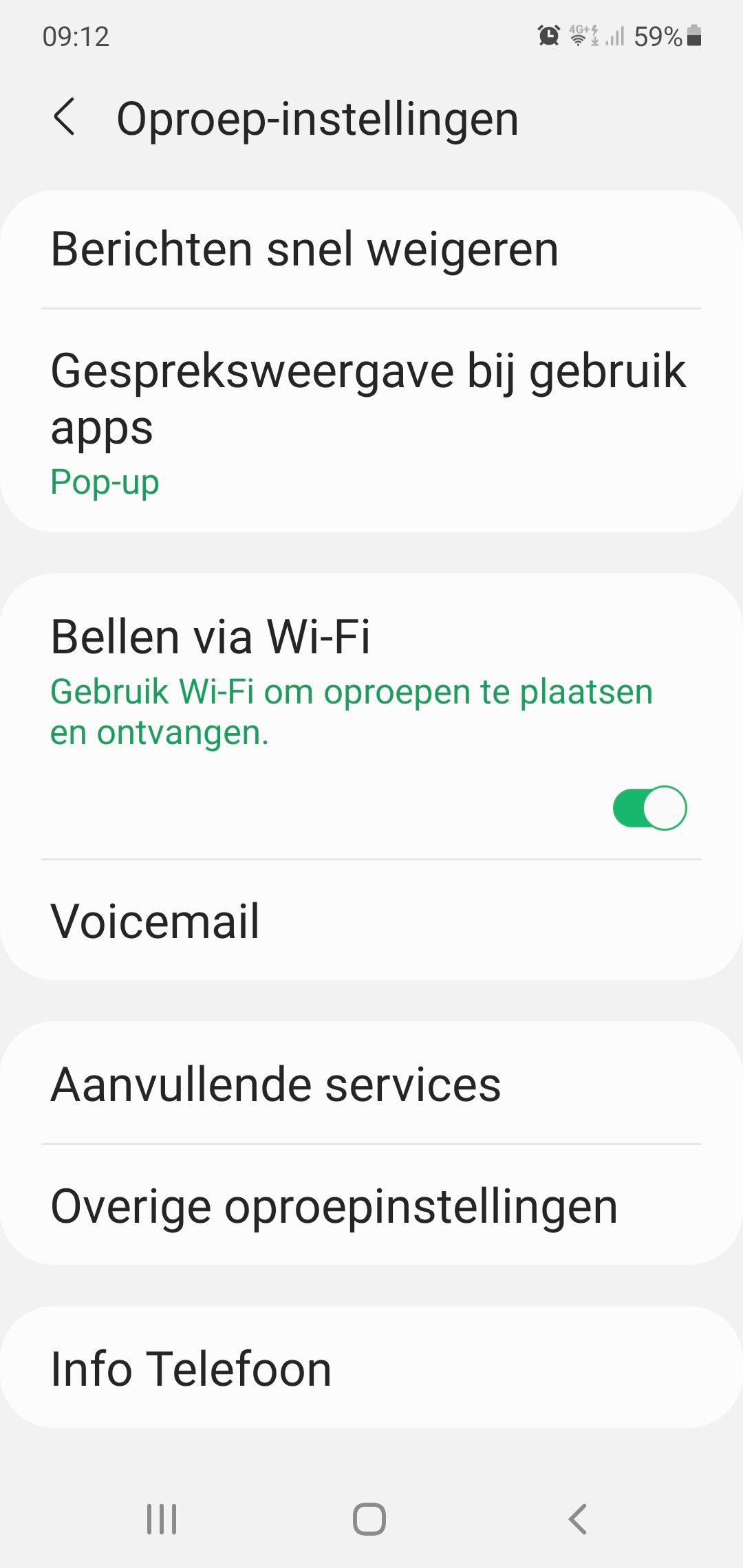
Task: Open the Voicemail settings
Action: [371, 920]
